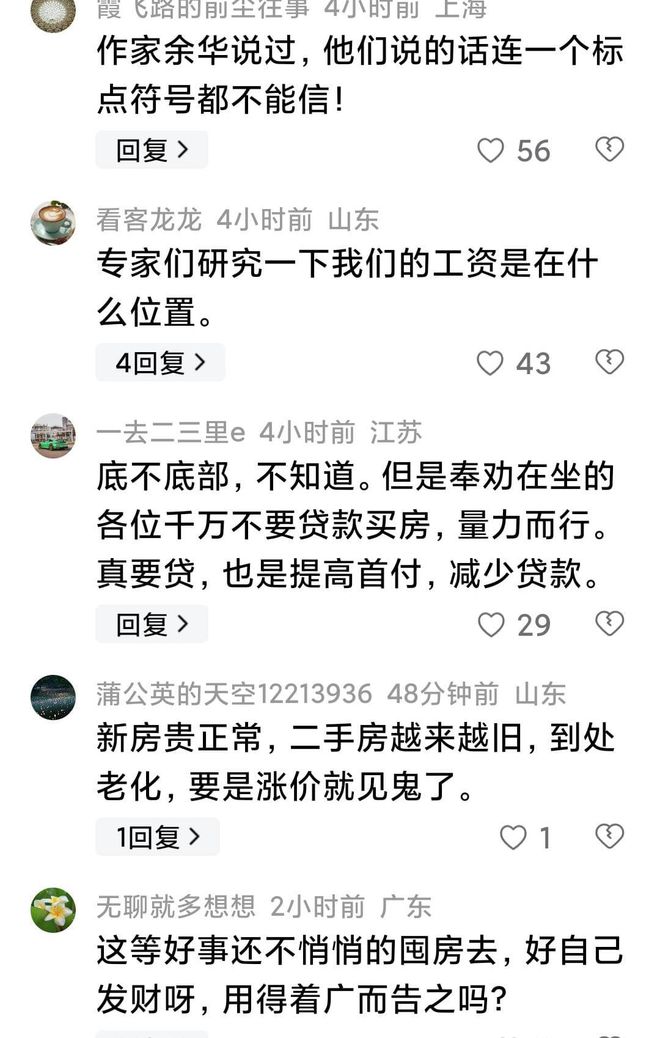Viewport: 660px width, 1038px height.
Task: Open 无聊就多想想's profile avatar
Action: pos(53,910)
